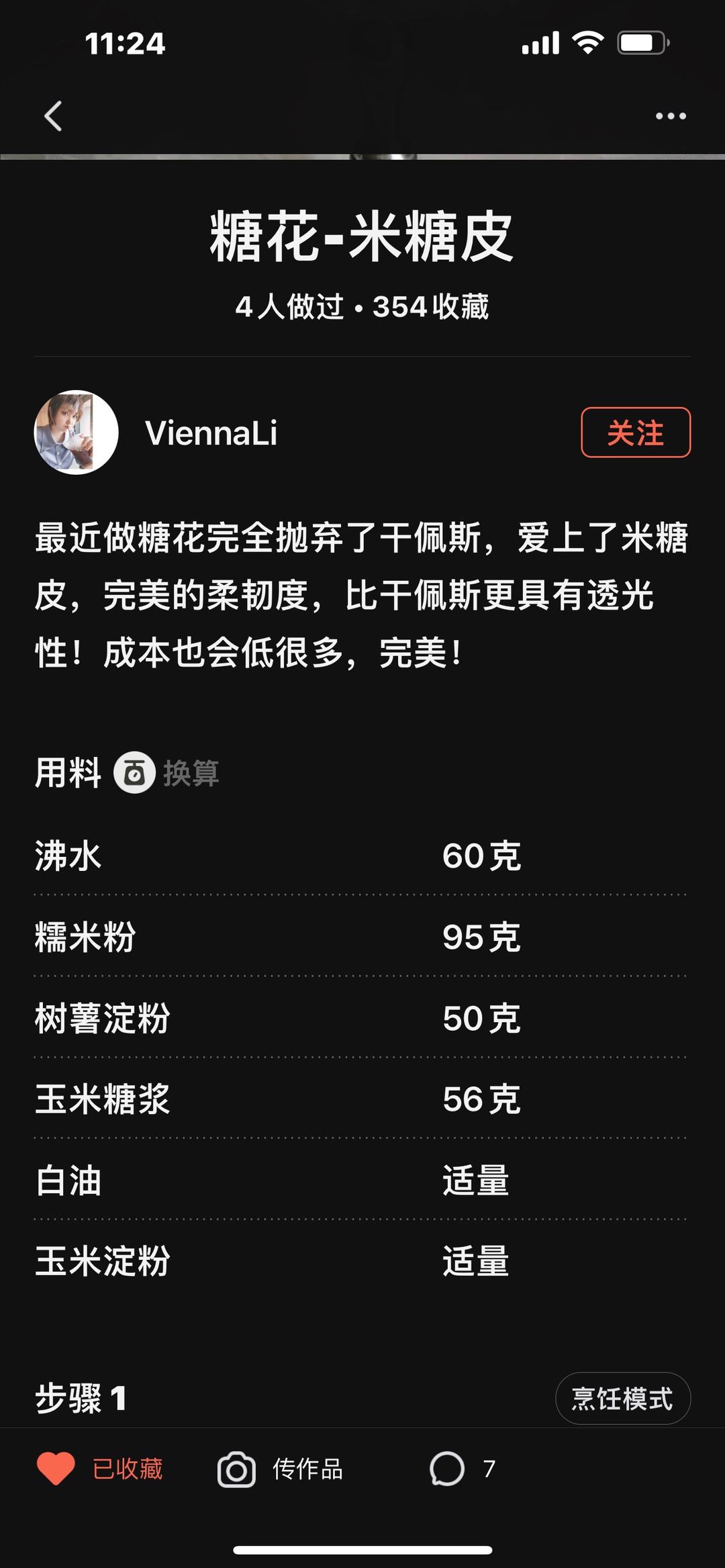Go back using the top-left arrow
Viewport: 725px width, 1568px height.
click(x=54, y=116)
